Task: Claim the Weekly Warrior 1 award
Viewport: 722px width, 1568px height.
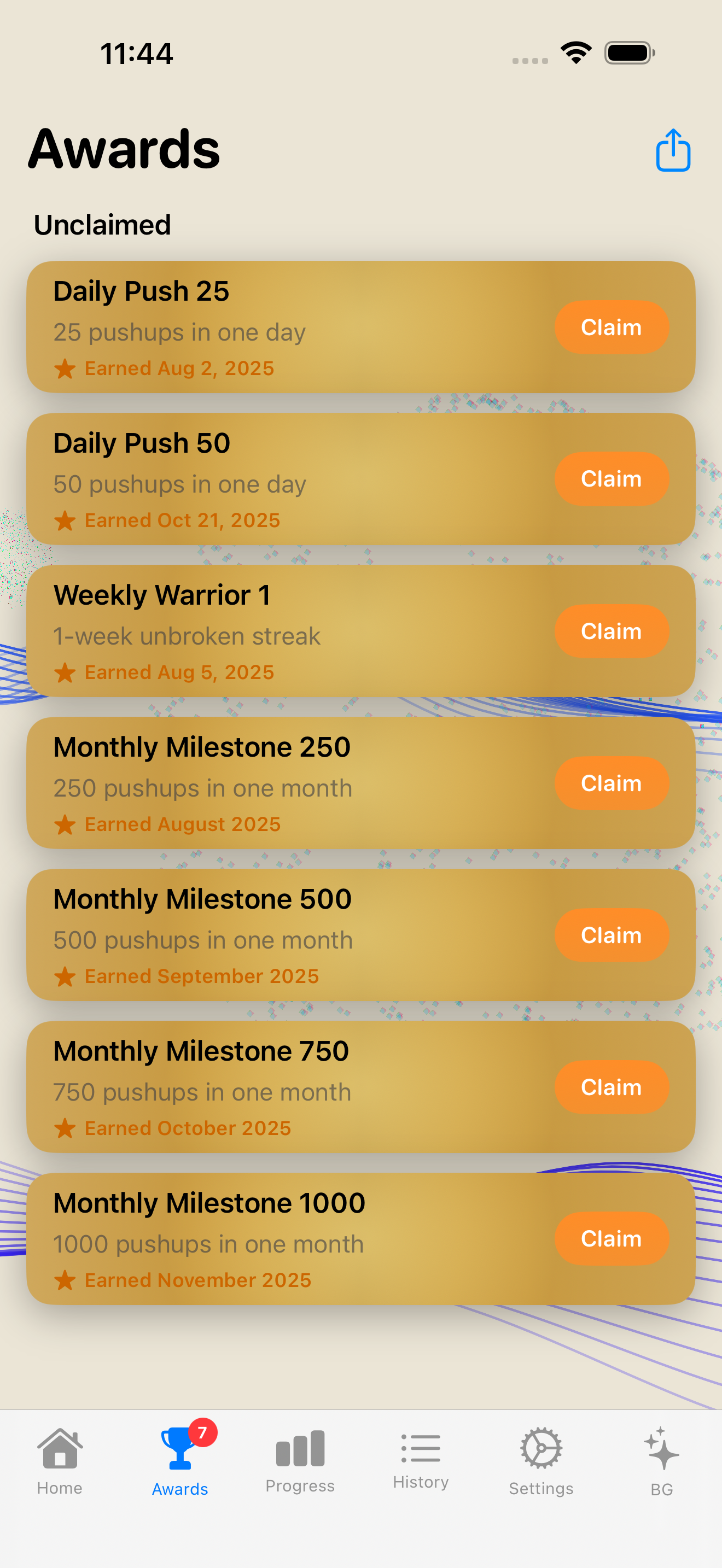Action: coord(611,631)
